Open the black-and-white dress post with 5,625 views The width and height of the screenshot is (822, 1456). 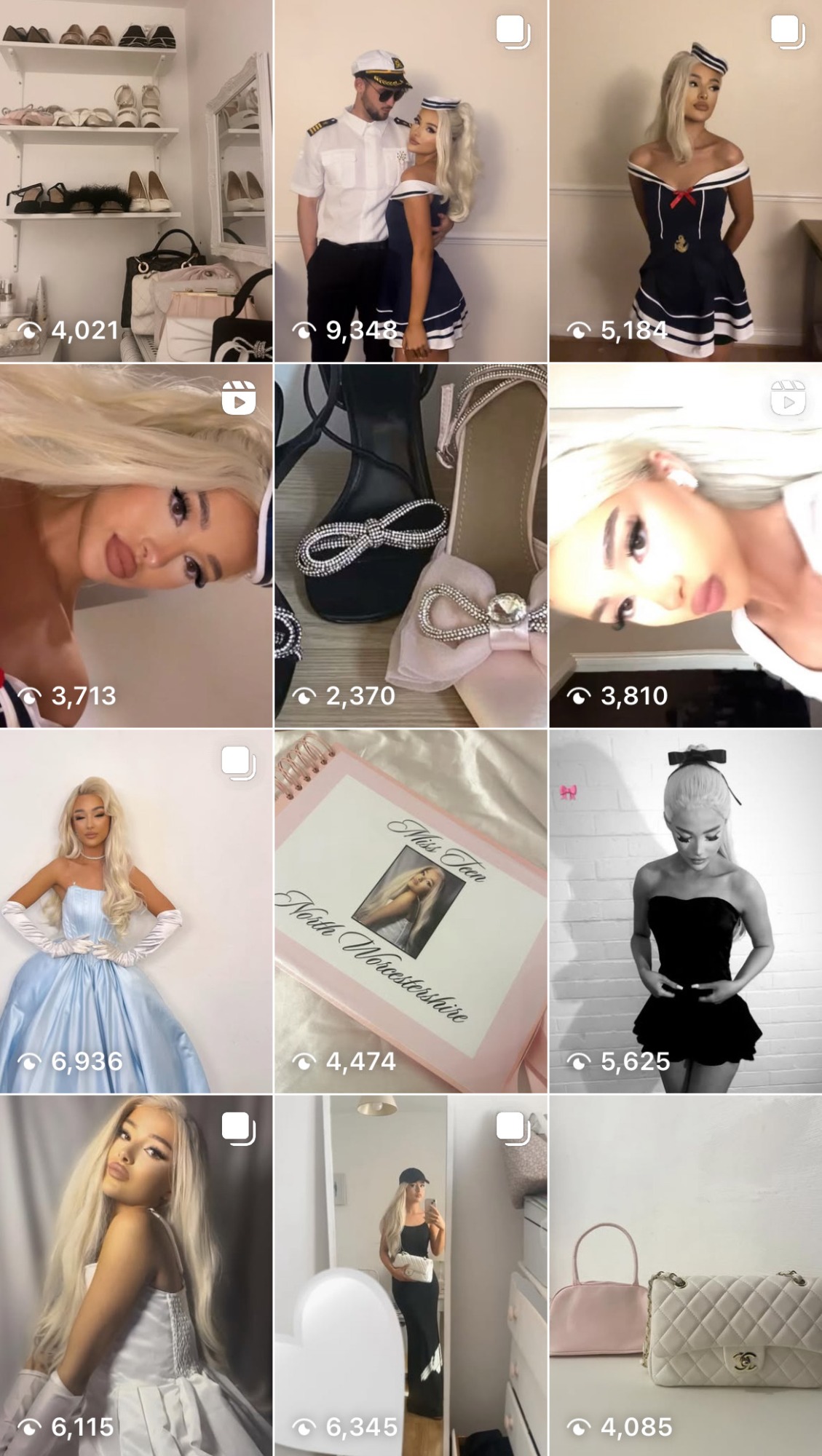point(686,911)
